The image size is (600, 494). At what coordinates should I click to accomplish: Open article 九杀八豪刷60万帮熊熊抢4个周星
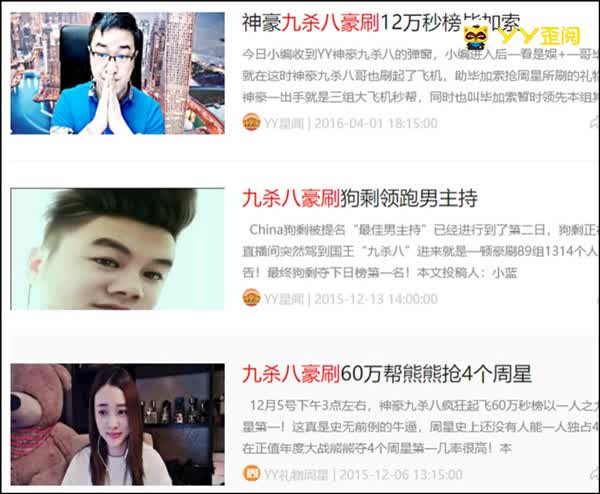[386, 374]
